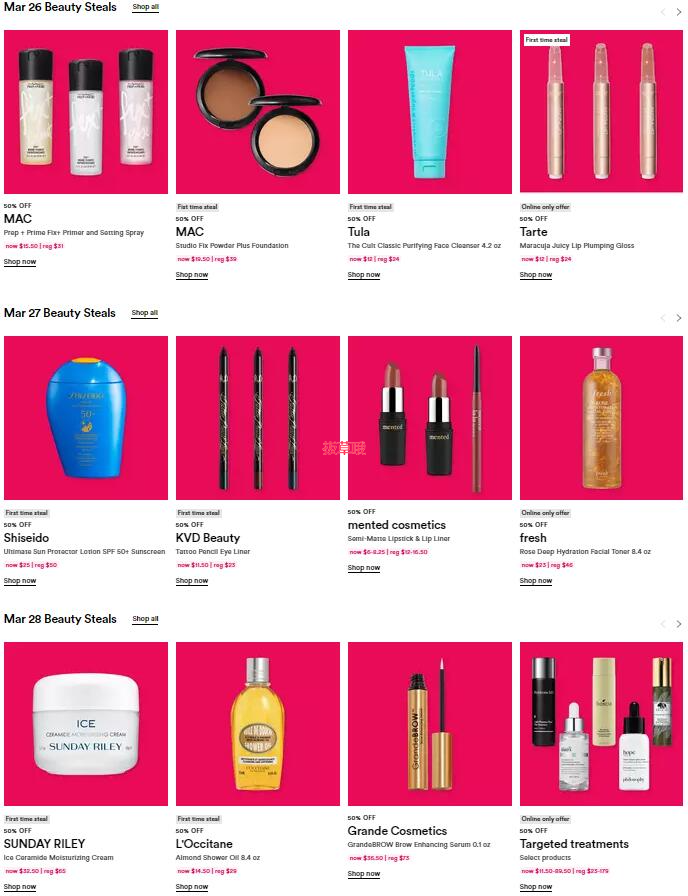The image size is (688, 896).
Task: Open the Tula Purifying Face Cleanser image
Action: (430, 111)
